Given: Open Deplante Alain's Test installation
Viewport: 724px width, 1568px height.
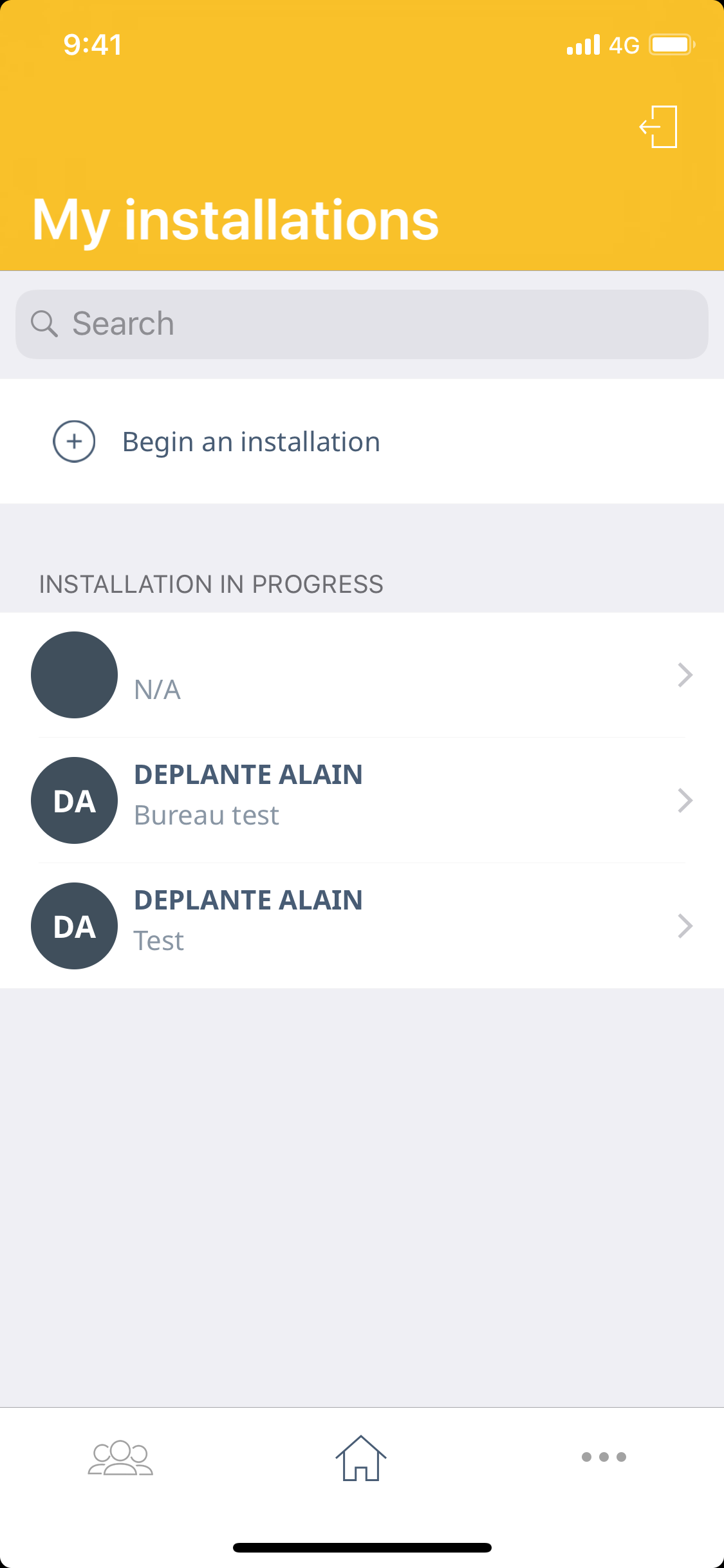Looking at the screenshot, I should tap(362, 926).
